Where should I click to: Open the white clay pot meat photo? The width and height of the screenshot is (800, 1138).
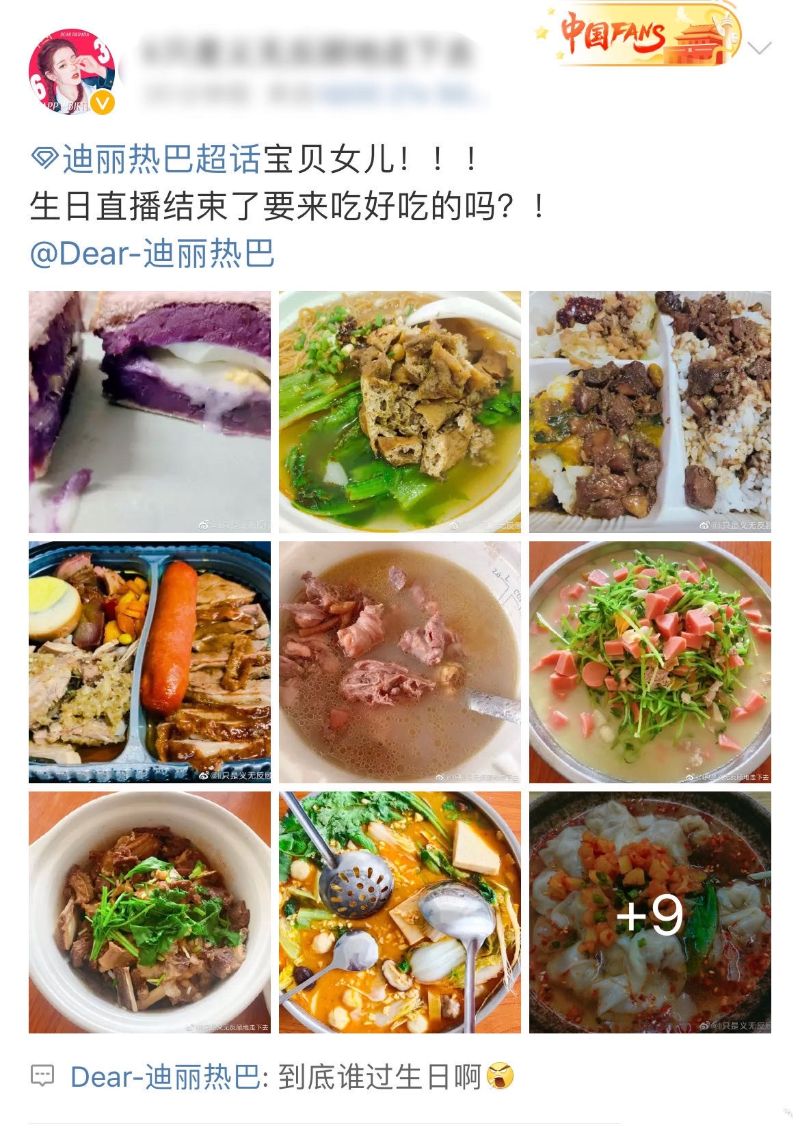(x=150, y=912)
